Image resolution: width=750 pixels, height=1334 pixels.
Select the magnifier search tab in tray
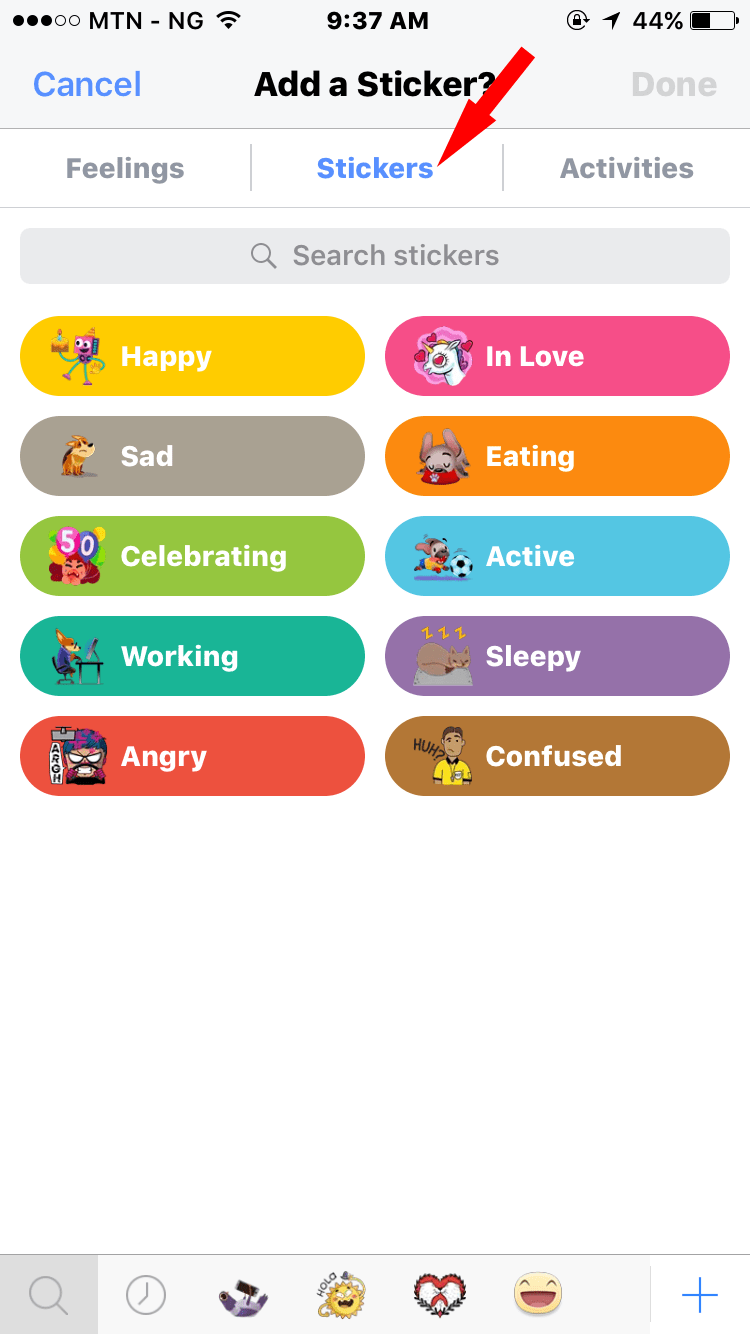[x=49, y=1295]
